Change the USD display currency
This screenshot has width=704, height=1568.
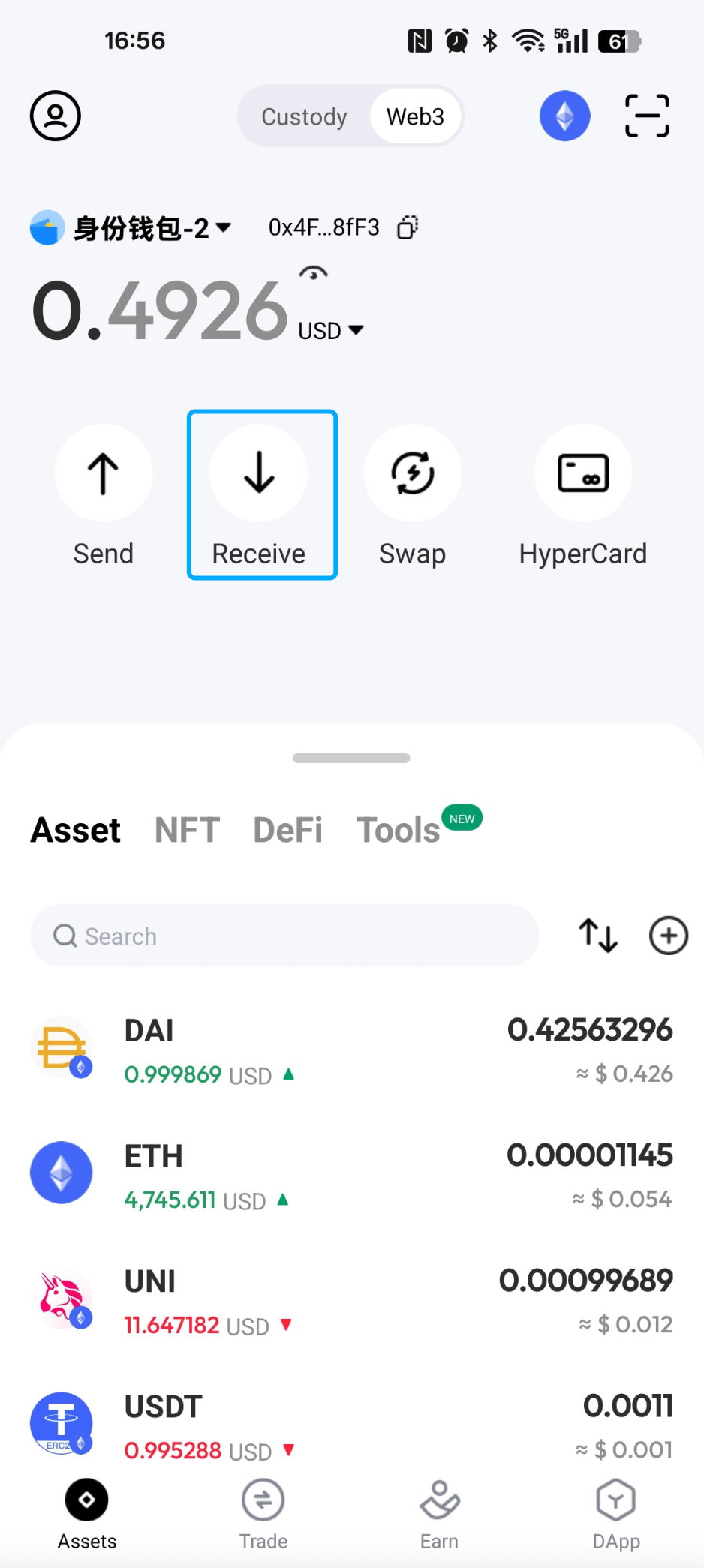coord(330,331)
